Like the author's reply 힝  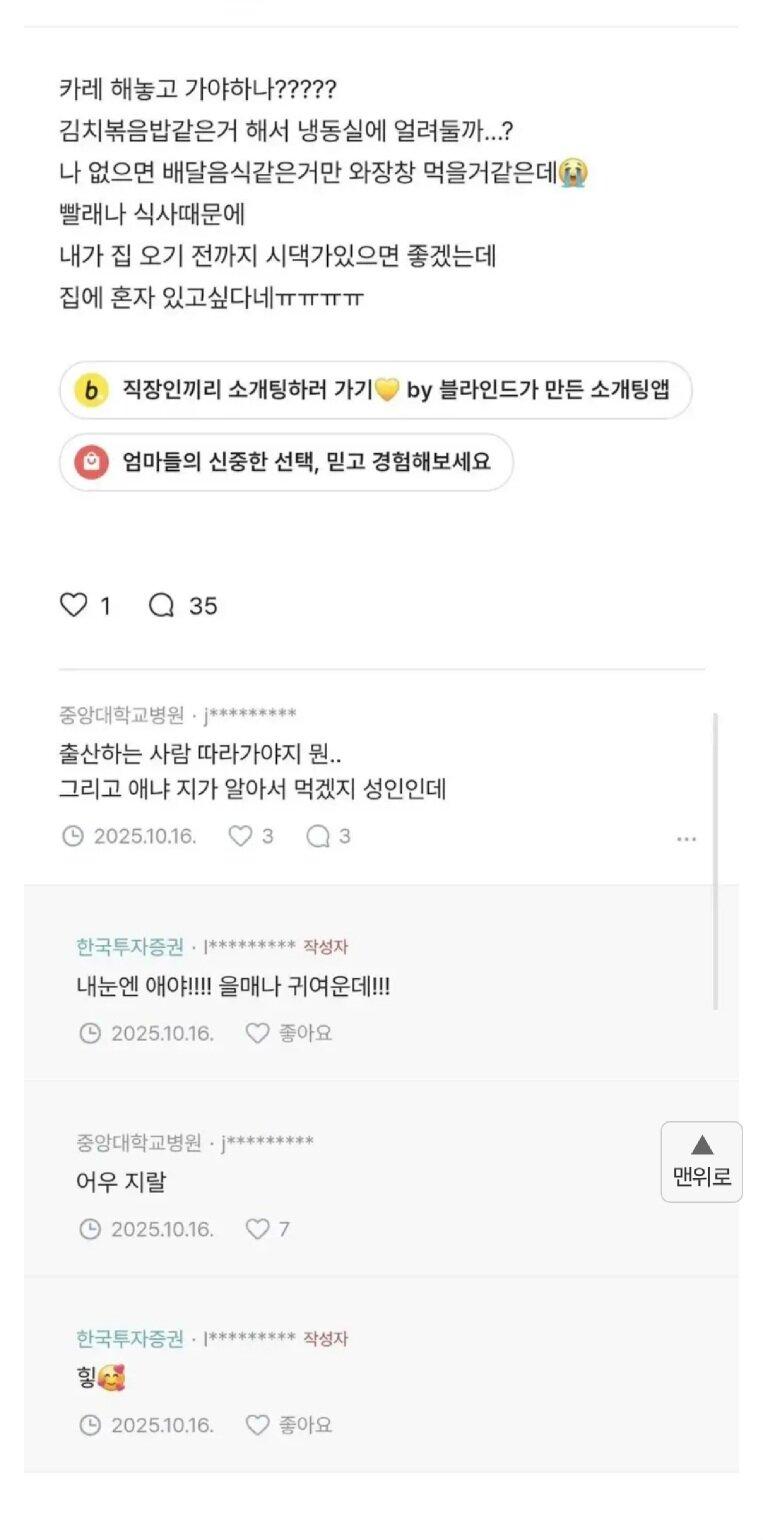(258, 1425)
